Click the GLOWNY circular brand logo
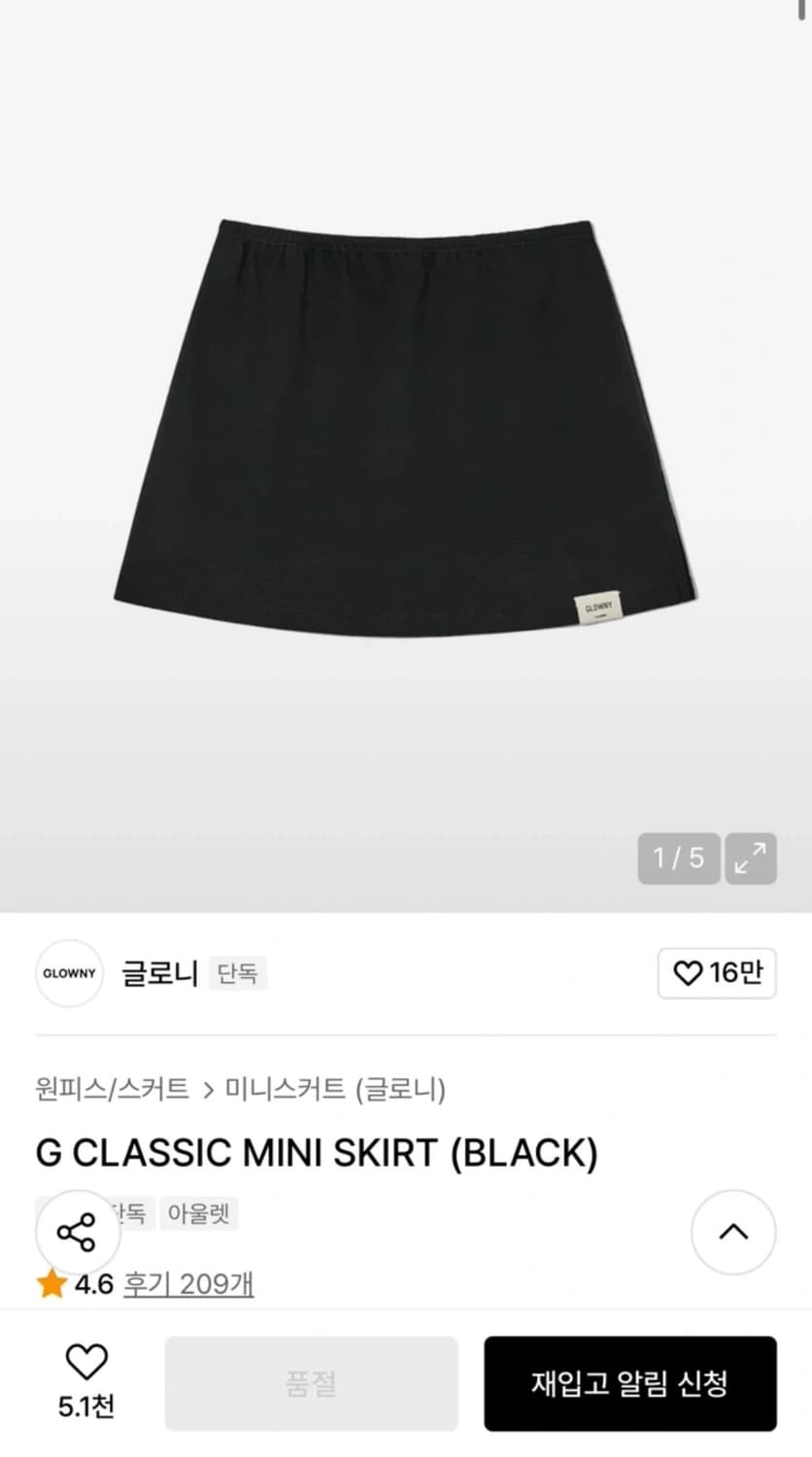Screen dimensions: 812x1457 [x=68, y=973]
